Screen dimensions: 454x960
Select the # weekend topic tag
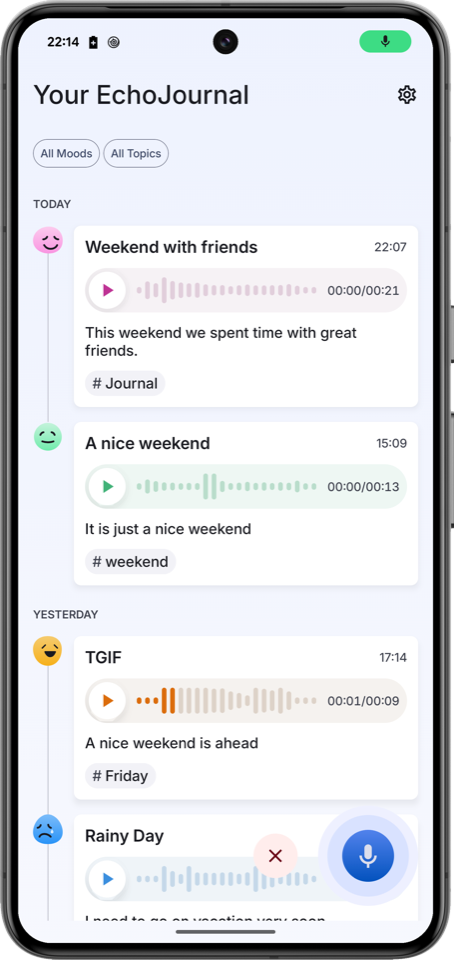click(130, 561)
